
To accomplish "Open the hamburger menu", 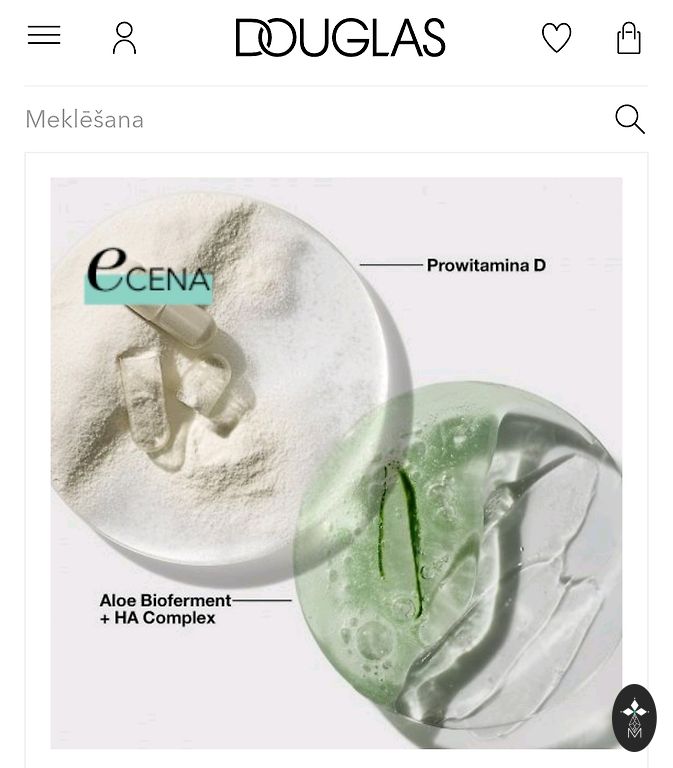I will click(x=44, y=36).
